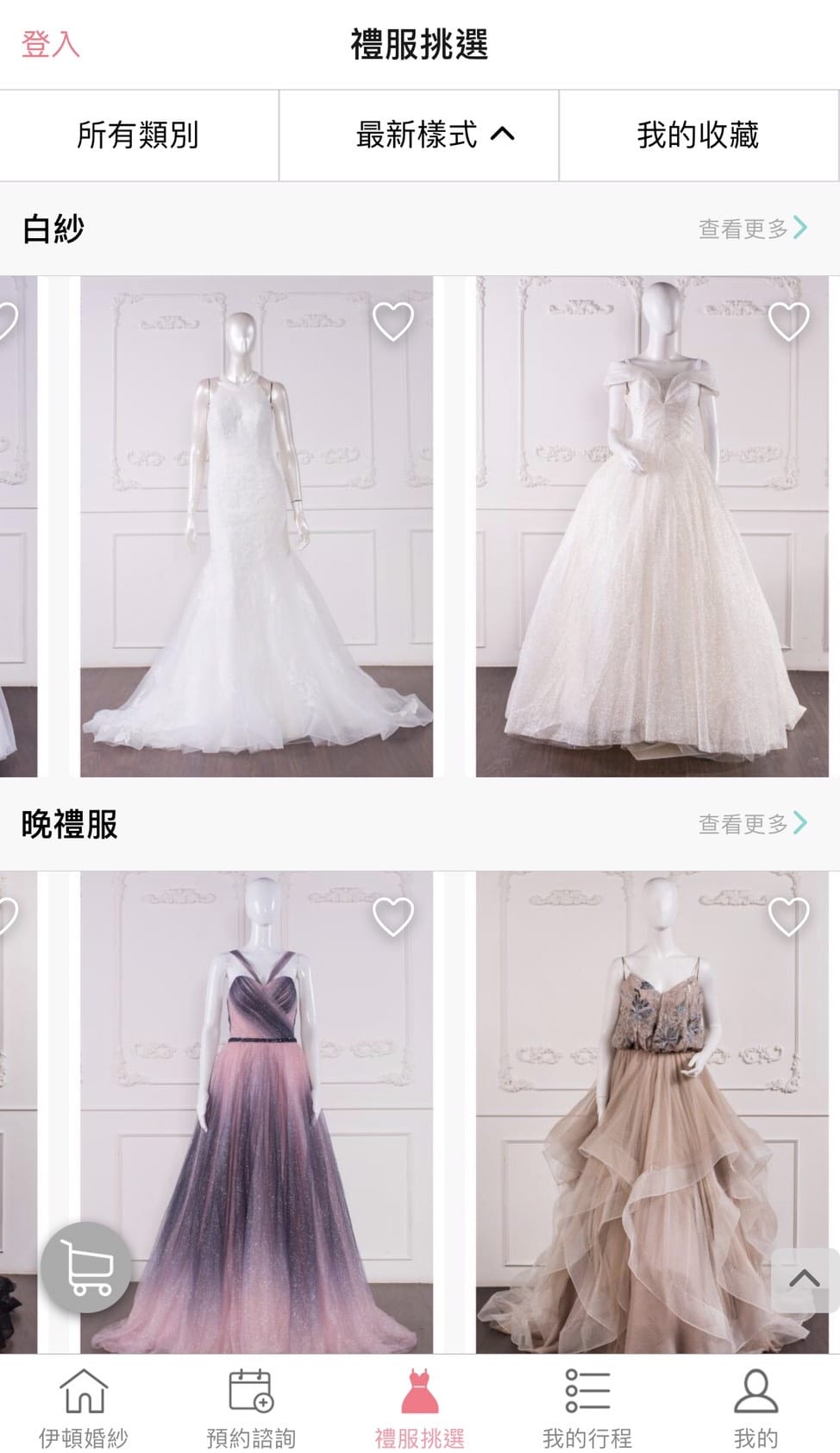Favorite the off-shoulder white ball gown

(x=788, y=322)
